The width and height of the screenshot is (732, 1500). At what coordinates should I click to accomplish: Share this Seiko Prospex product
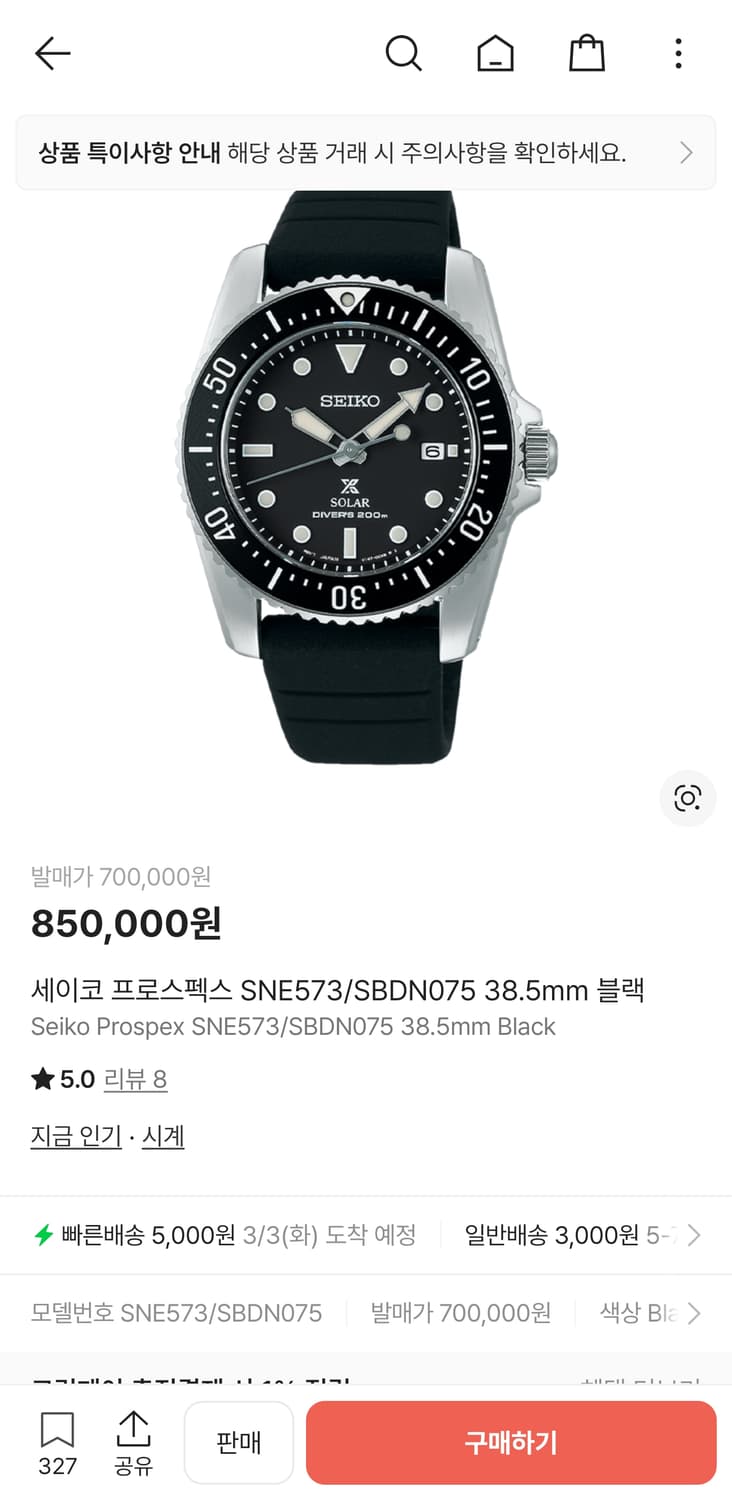pyautogui.click(x=134, y=1443)
